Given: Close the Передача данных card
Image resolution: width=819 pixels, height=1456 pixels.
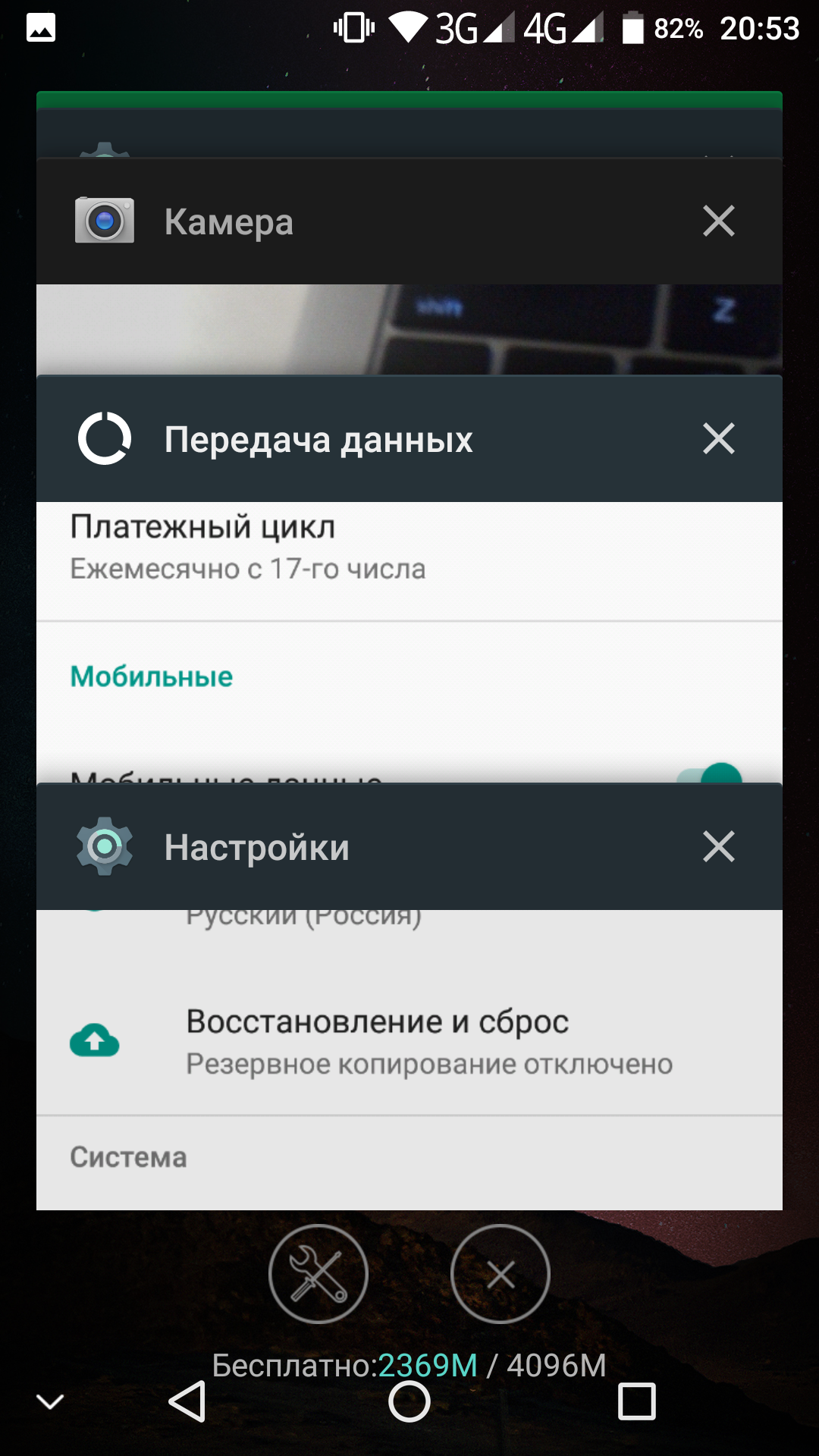Looking at the screenshot, I should click(x=718, y=439).
